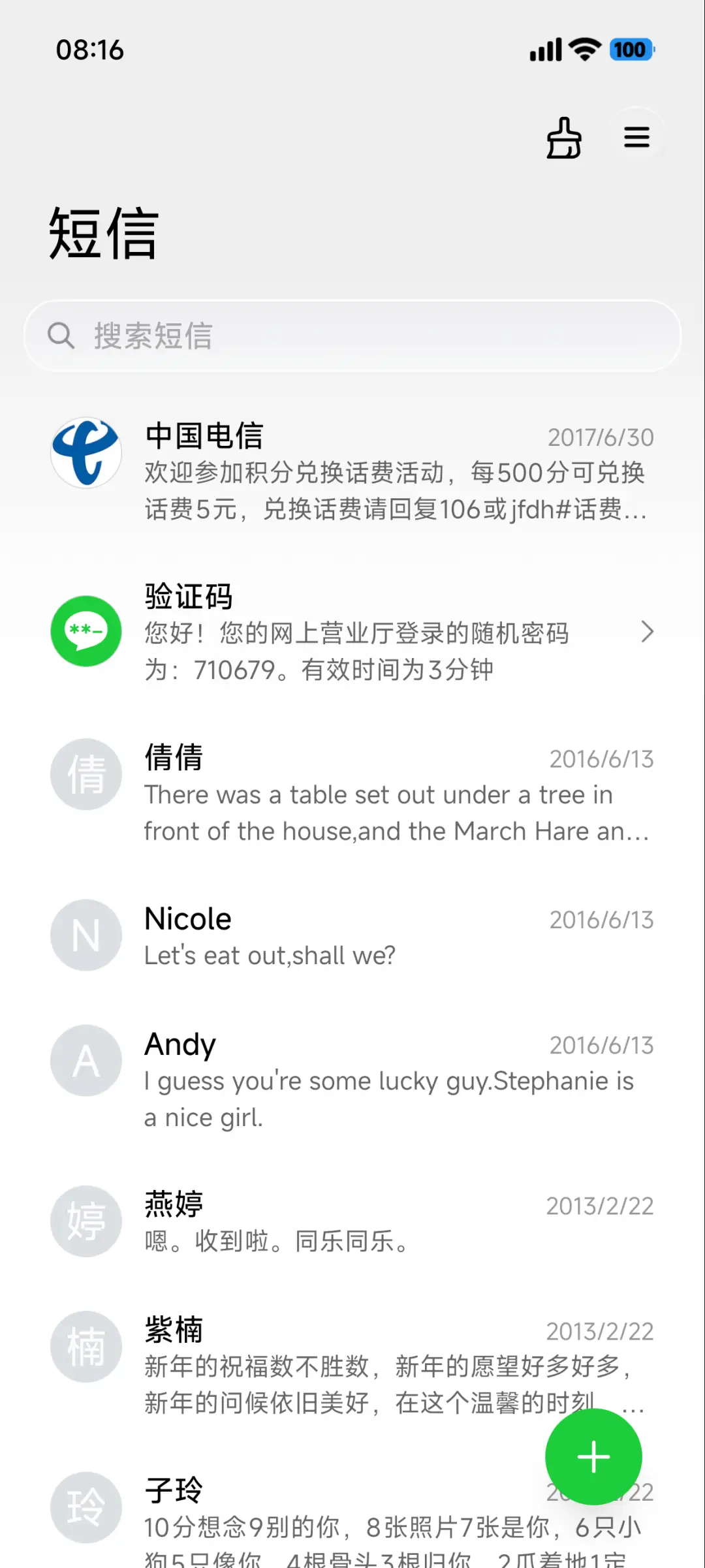Open the batch delete (broom) icon
The image size is (705, 1568).
(564, 136)
